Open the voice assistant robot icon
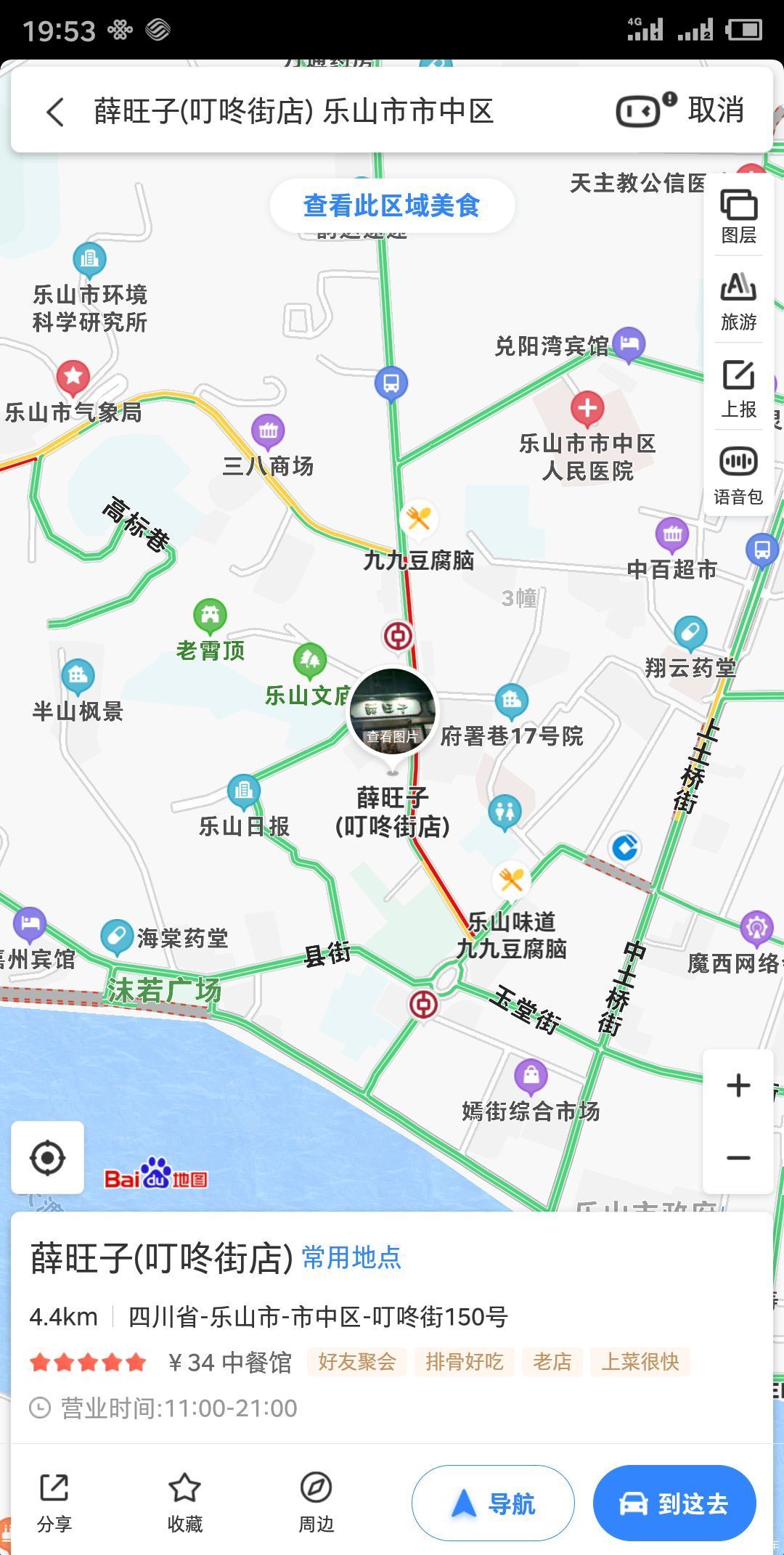This screenshot has height=1555, width=784. click(x=645, y=110)
